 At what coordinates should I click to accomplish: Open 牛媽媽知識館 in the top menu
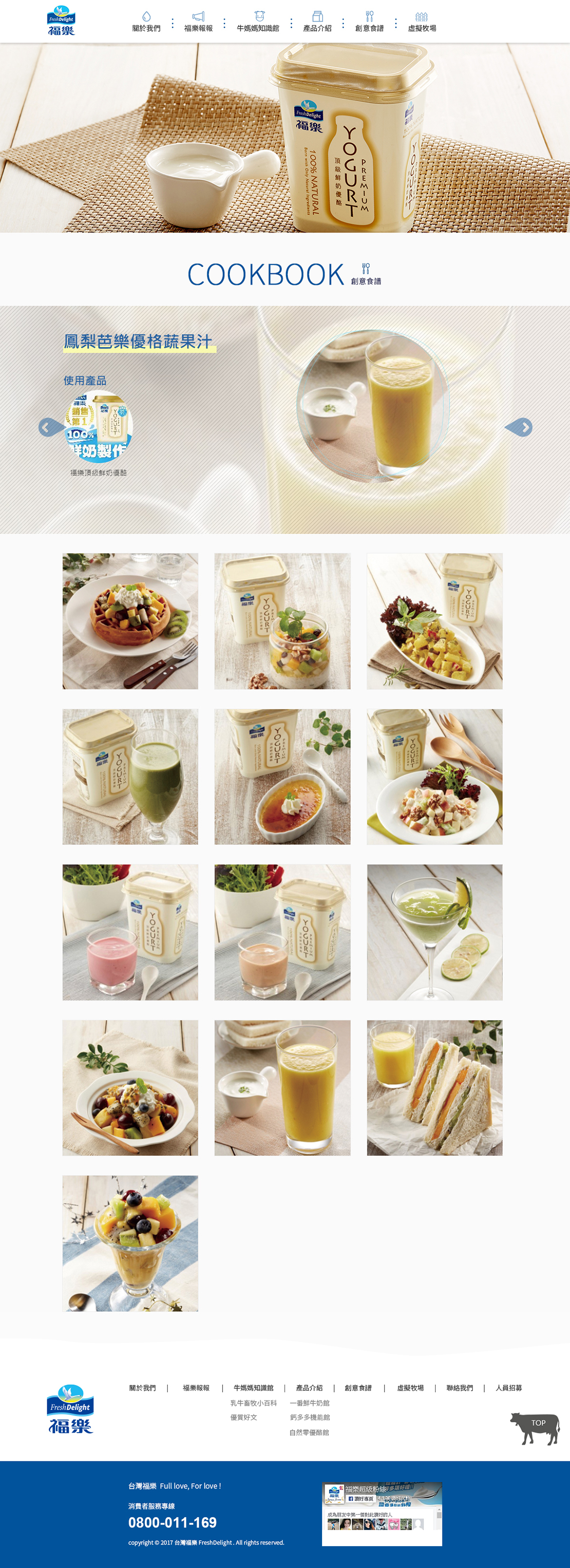click(258, 22)
